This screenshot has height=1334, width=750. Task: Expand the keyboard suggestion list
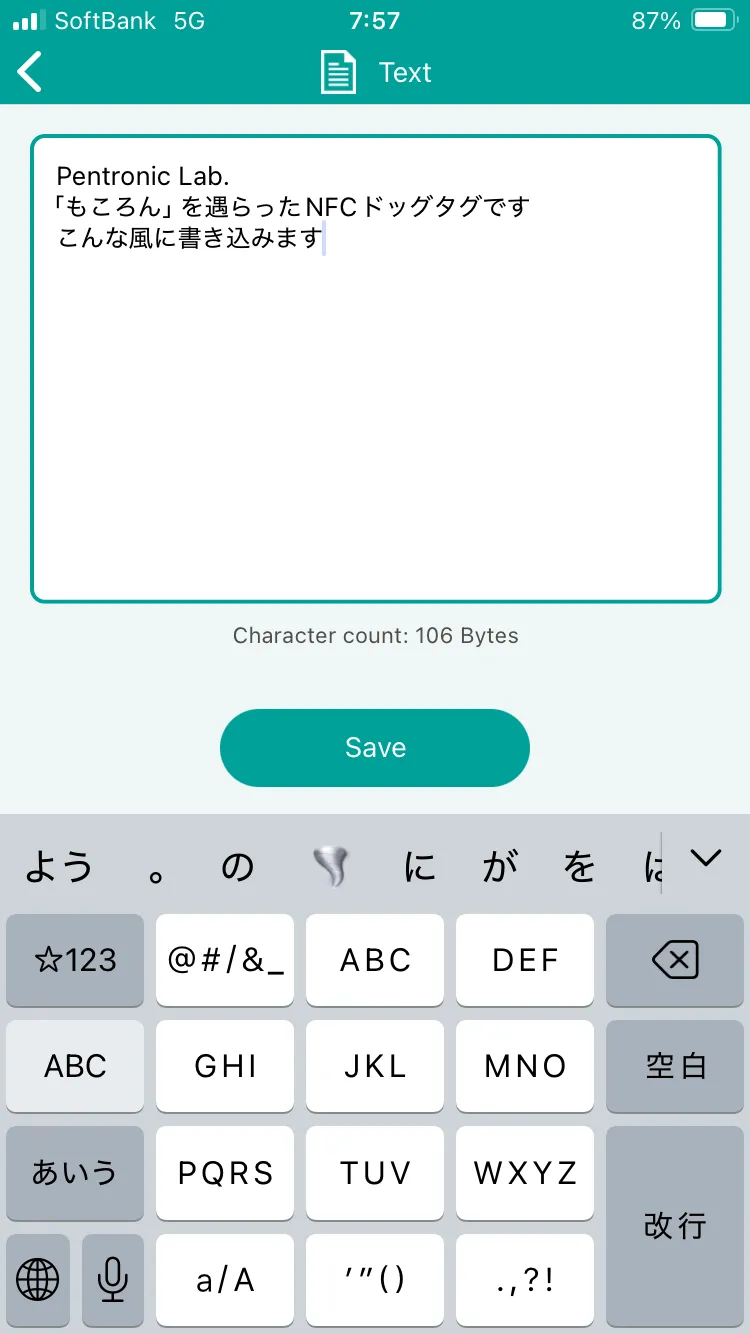tap(706, 858)
